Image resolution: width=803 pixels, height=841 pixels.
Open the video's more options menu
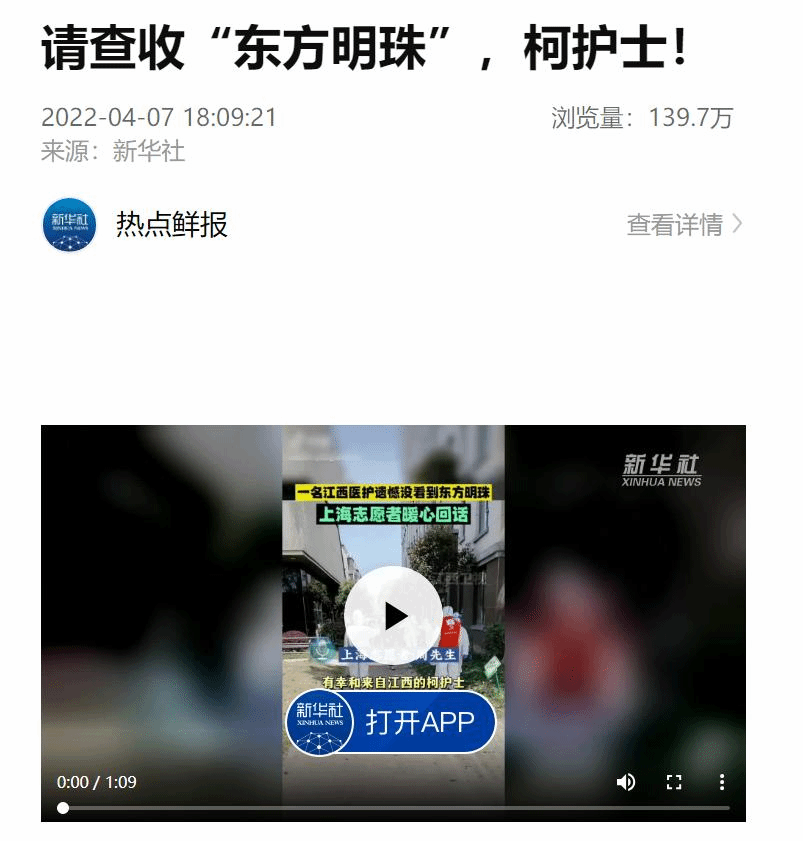tap(722, 782)
